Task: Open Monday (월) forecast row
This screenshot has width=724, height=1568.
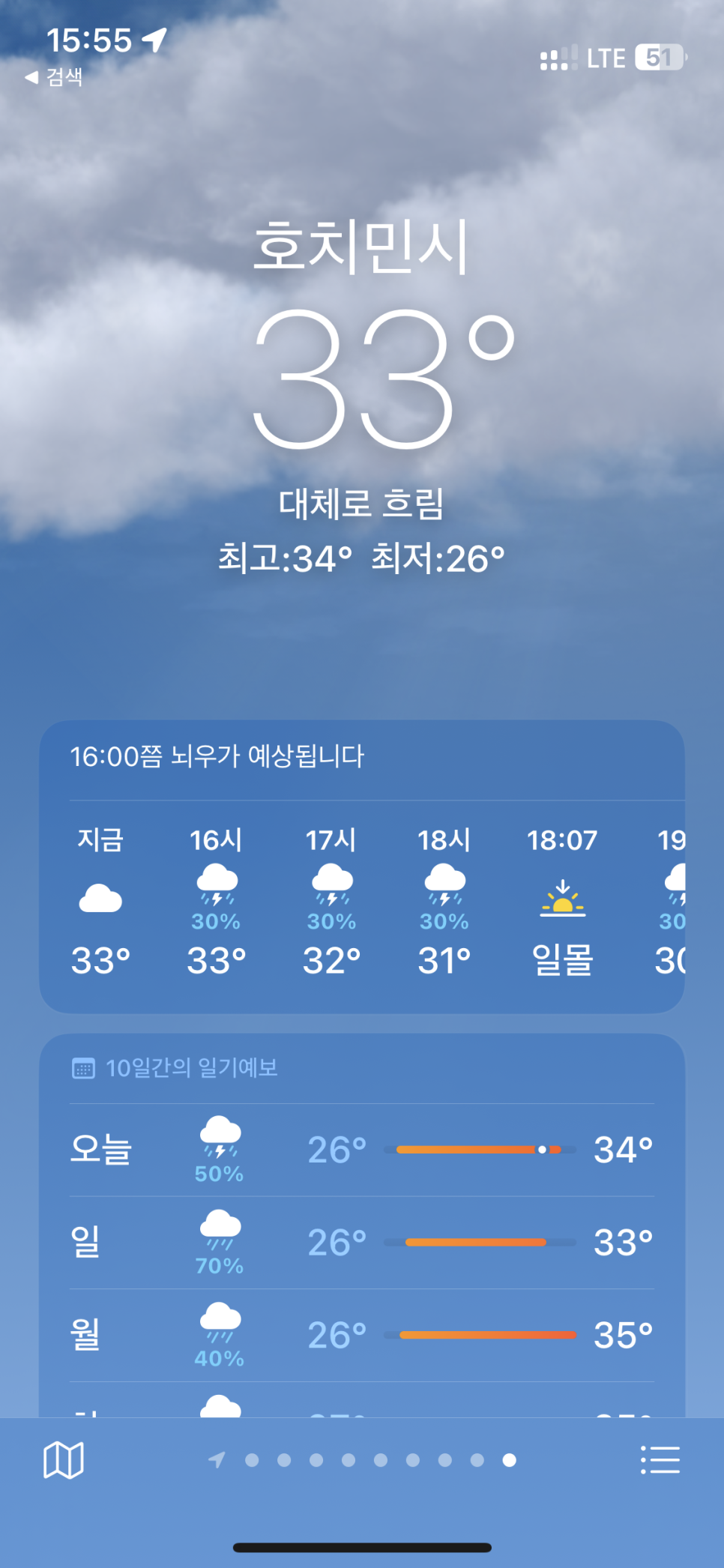Action: (x=362, y=1336)
